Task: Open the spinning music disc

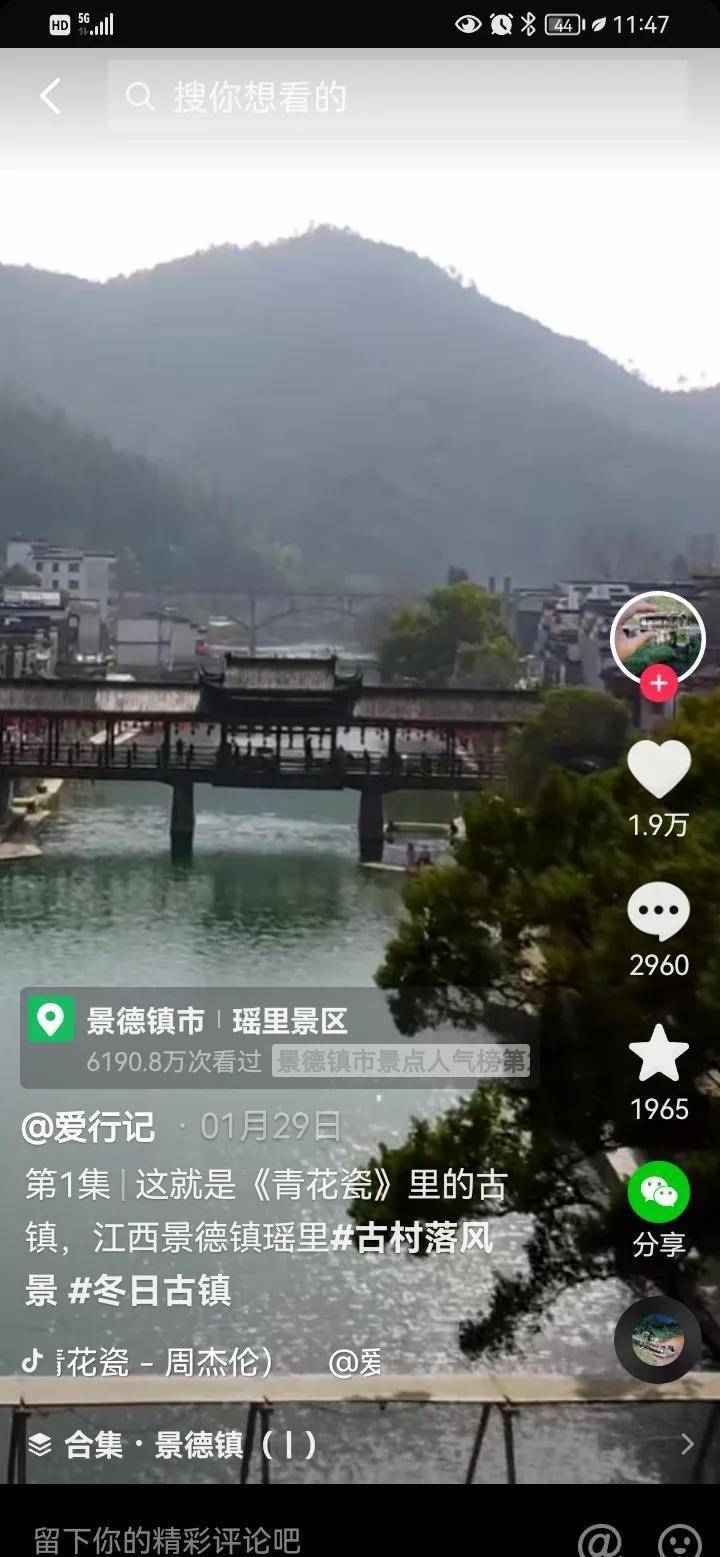Action: (x=657, y=1339)
